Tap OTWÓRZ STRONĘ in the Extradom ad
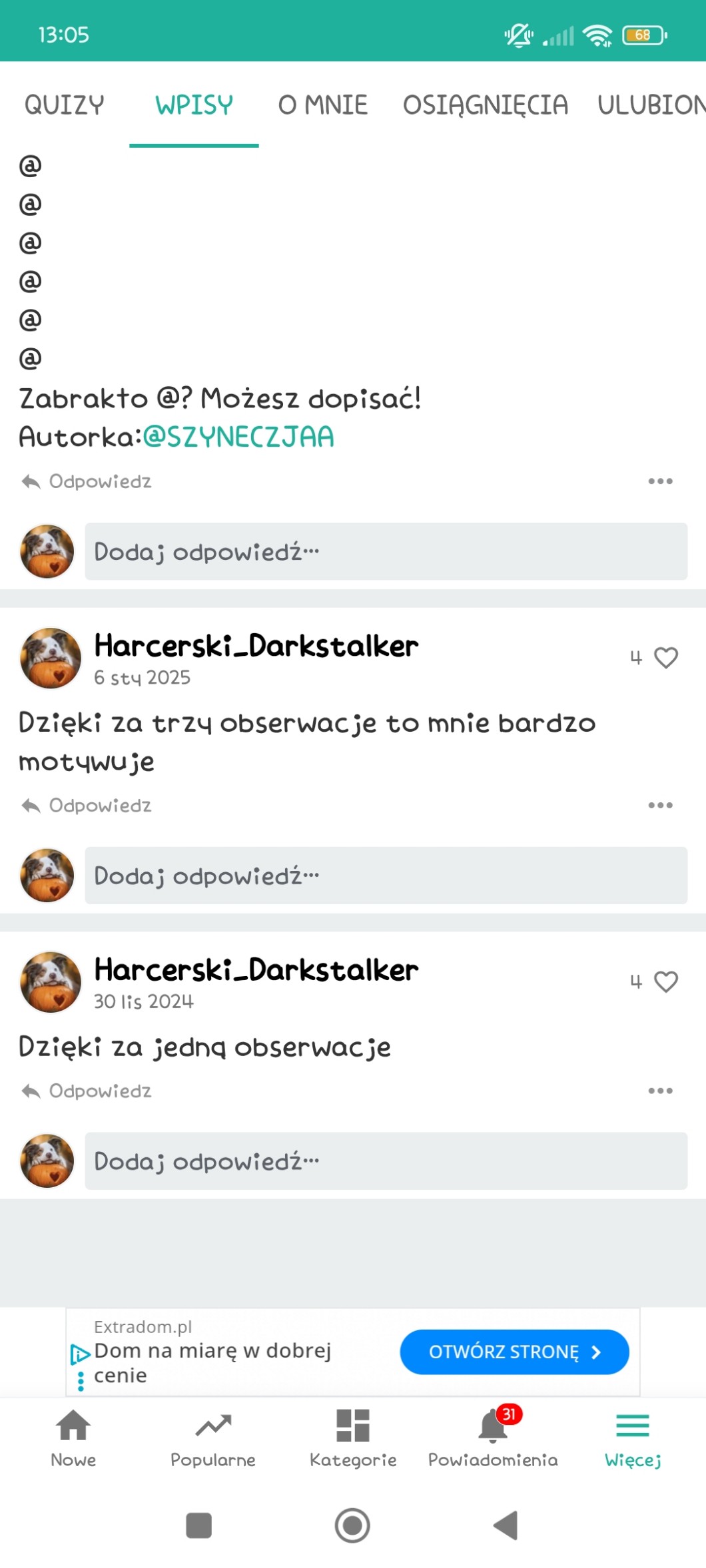Screen dimensions: 706x1568 coord(514,1352)
